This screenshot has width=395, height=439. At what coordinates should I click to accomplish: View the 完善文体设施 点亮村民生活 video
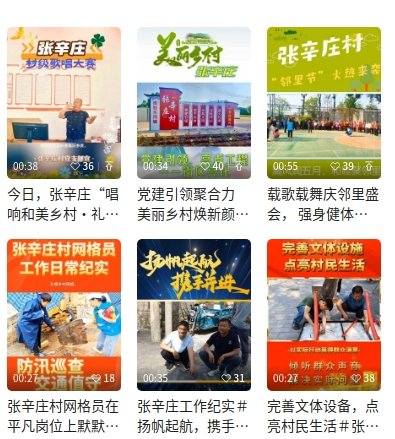pyautogui.click(x=324, y=315)
